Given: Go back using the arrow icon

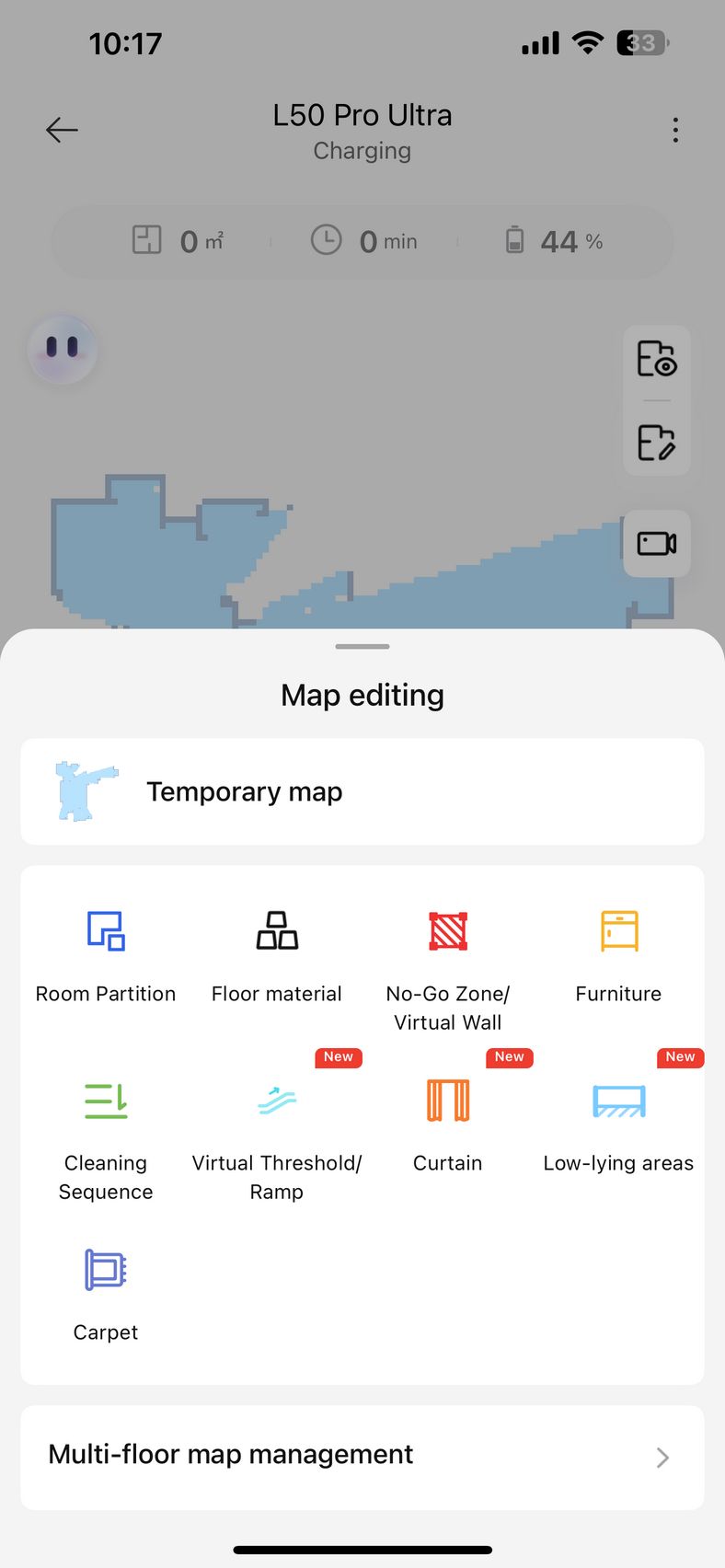Looking at the screenshot, I should [x=62, y=130].
